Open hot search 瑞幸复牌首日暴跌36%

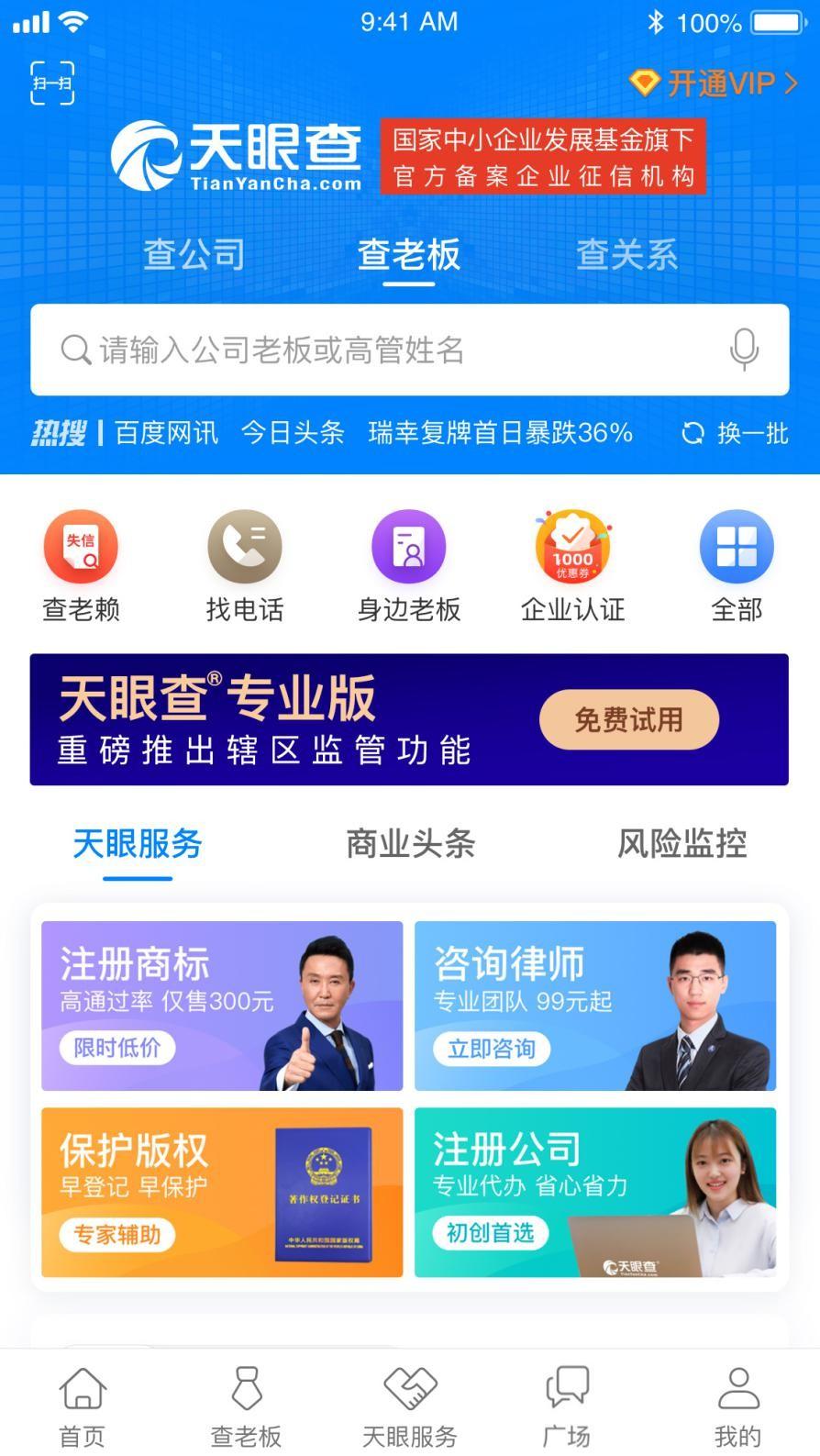click(500, 432)
